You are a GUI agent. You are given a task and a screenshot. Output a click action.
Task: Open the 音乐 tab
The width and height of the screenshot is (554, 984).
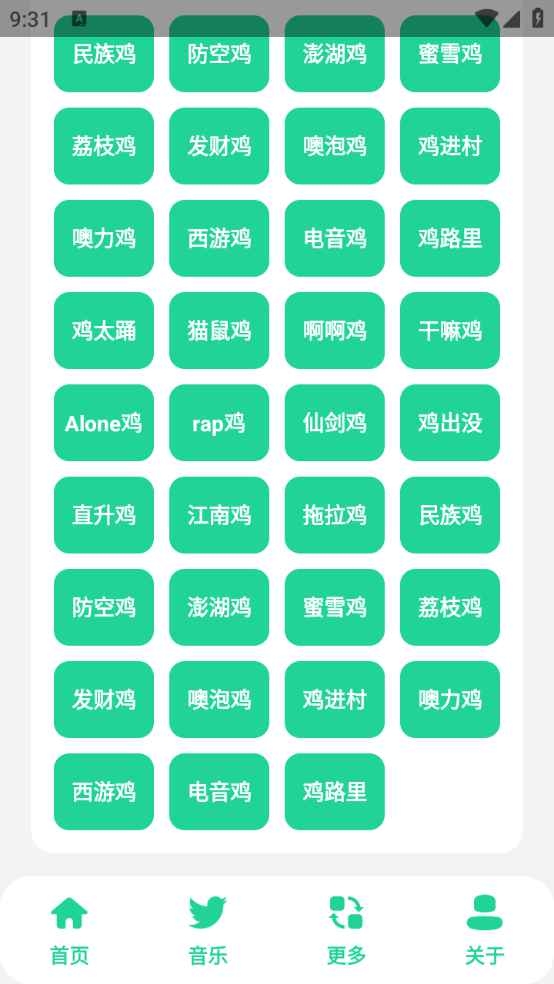[208, 930]
